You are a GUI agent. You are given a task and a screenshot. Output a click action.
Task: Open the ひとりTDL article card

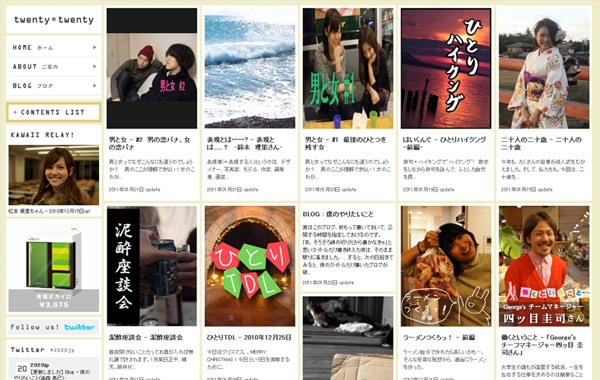point(250,292)
